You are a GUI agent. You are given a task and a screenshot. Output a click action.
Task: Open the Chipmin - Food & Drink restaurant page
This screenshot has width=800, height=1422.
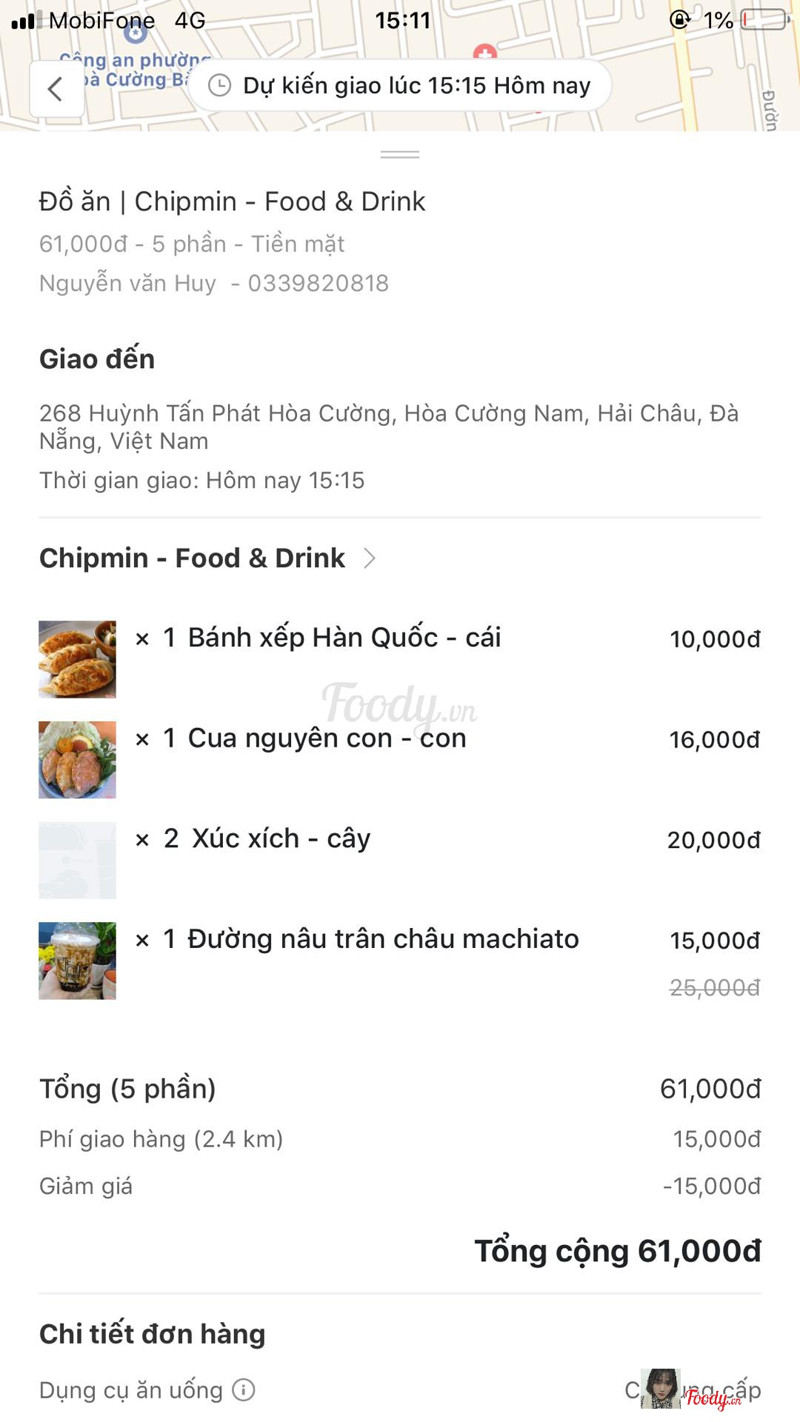208,558
